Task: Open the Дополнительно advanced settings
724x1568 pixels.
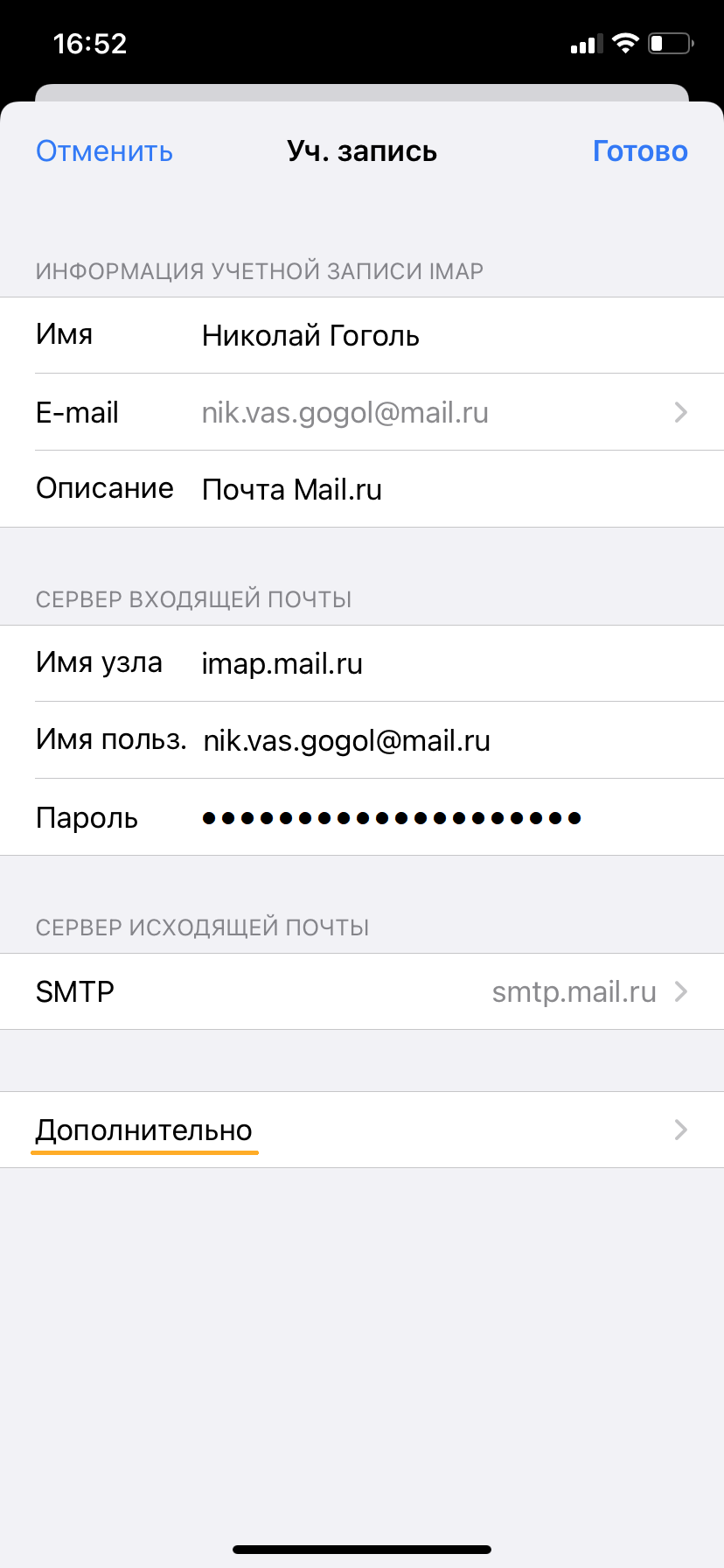Action: pyautogui.click(x=362, y=1130)
